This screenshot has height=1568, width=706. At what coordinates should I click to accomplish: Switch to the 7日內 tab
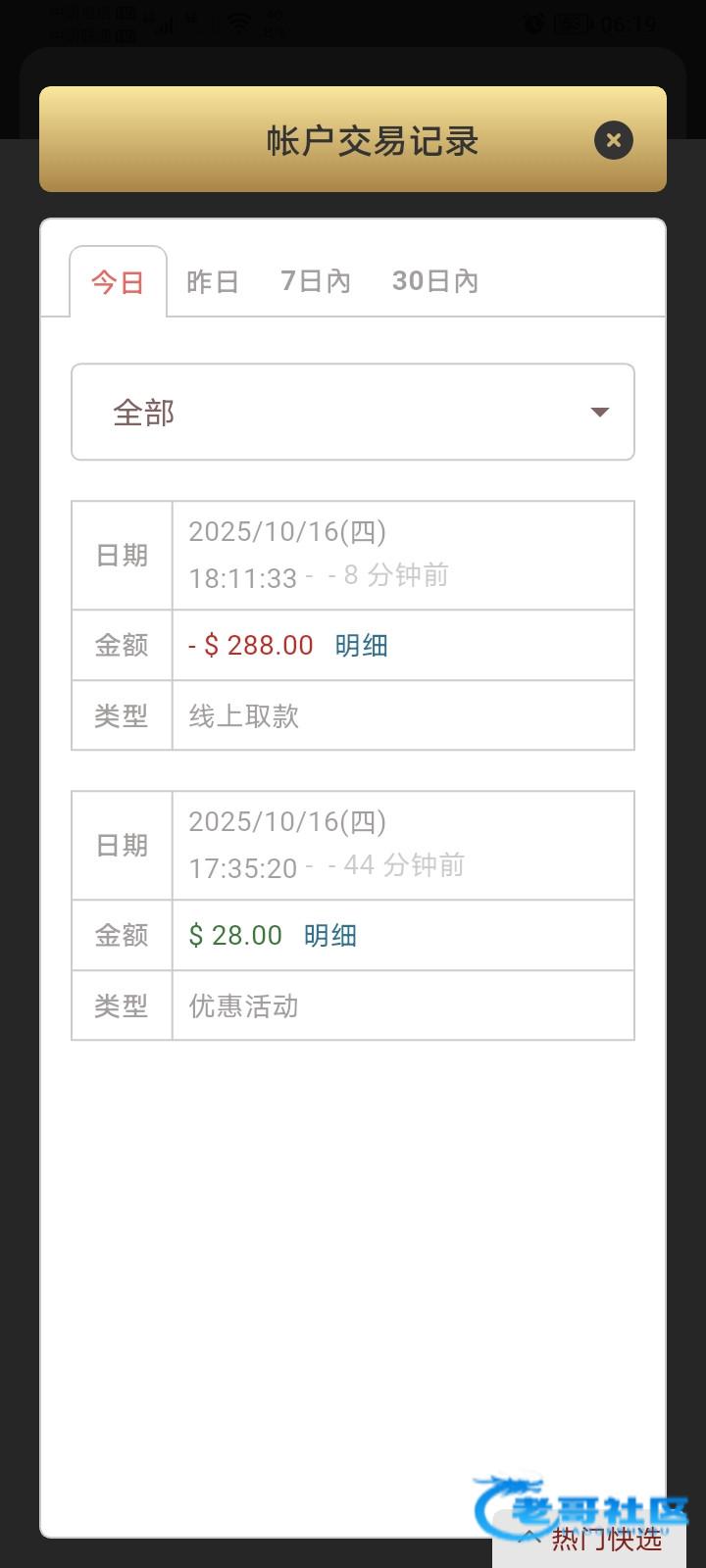tap(316, 282)
